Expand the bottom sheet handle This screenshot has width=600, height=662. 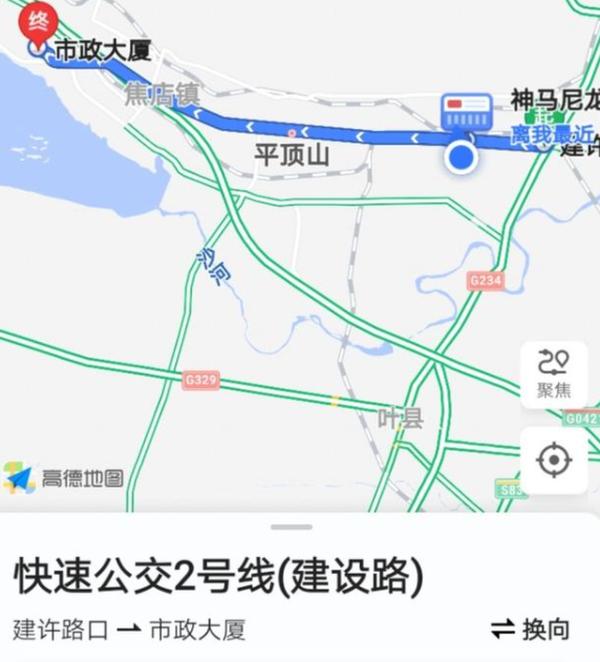(291, 527)
